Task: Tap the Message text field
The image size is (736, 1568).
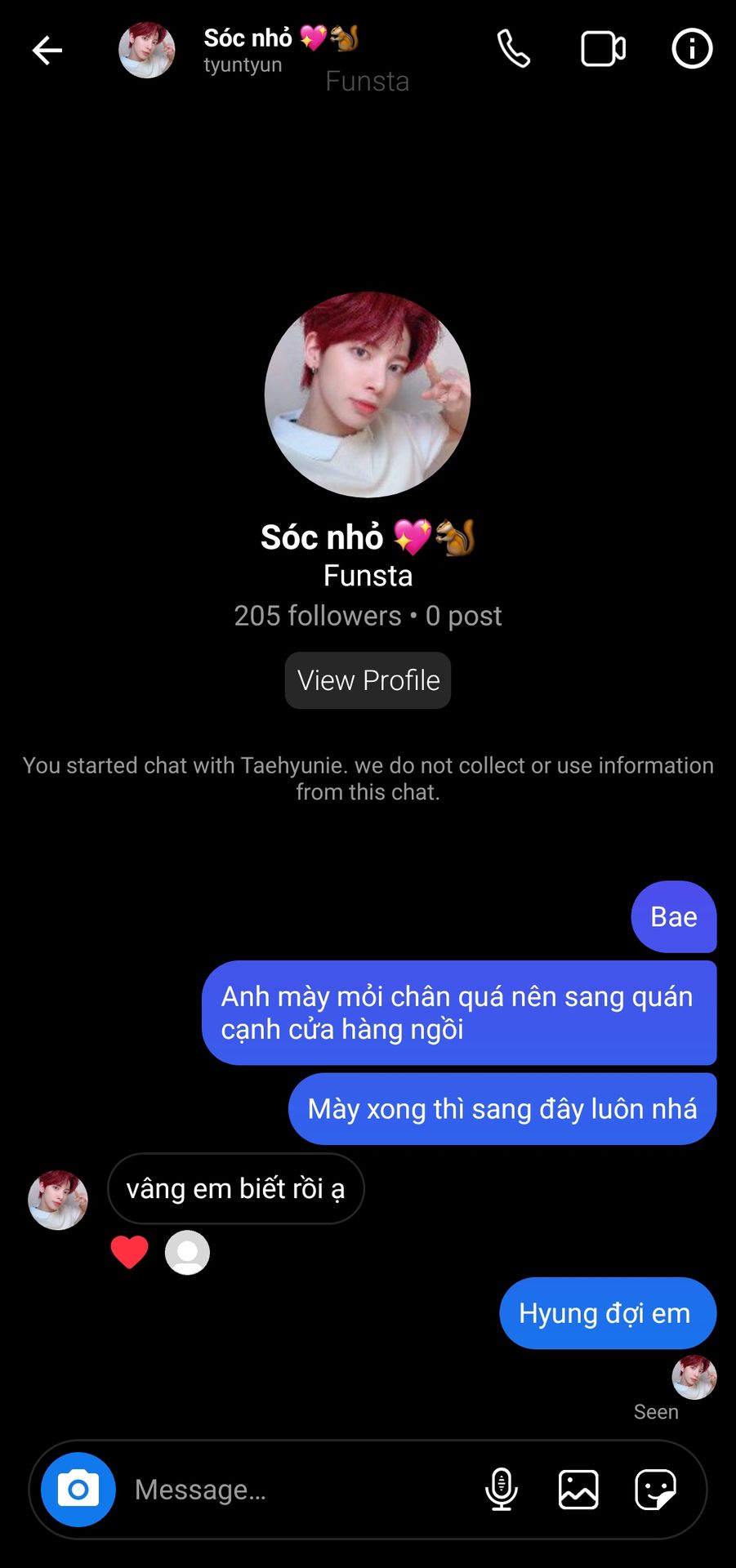Action: [294, 1490]
